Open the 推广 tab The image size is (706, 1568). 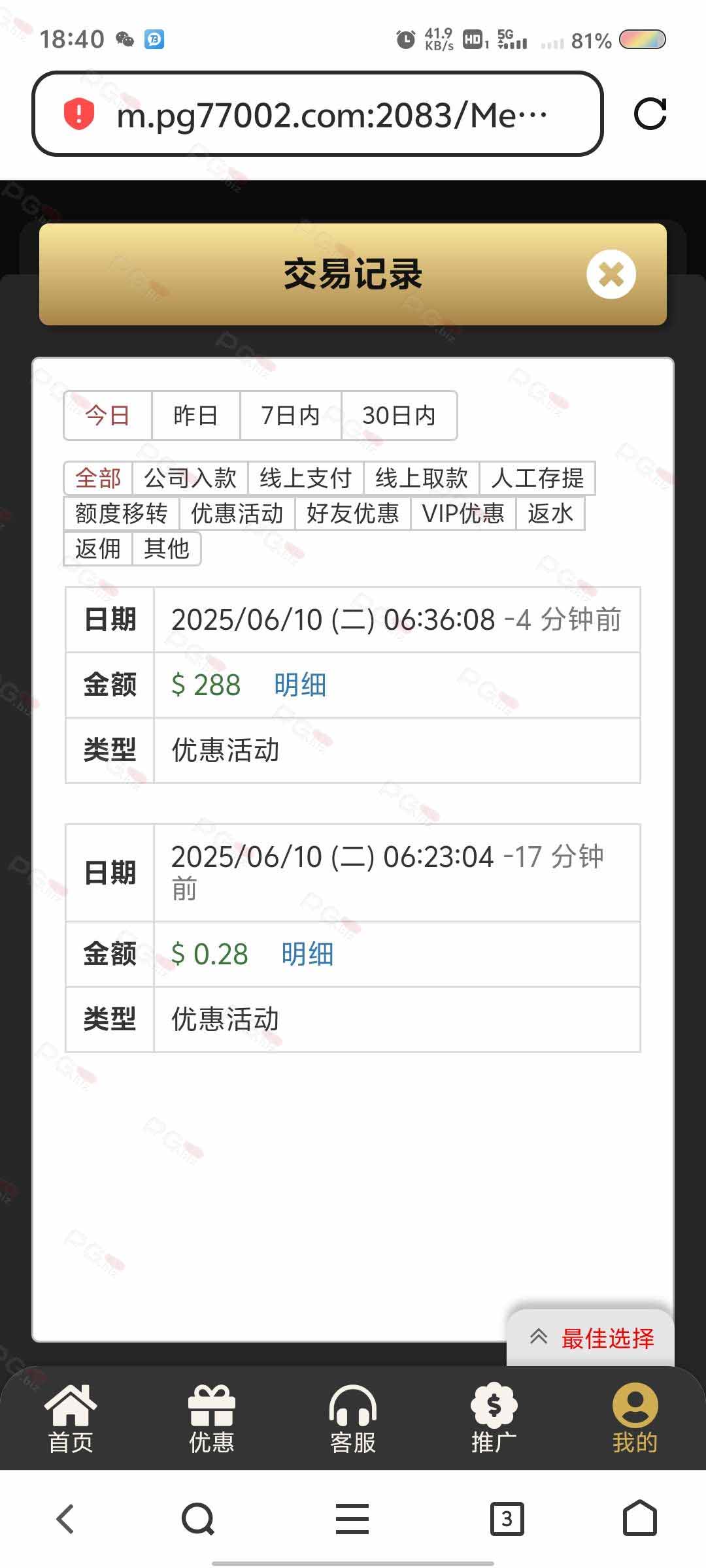(494, 1418)
